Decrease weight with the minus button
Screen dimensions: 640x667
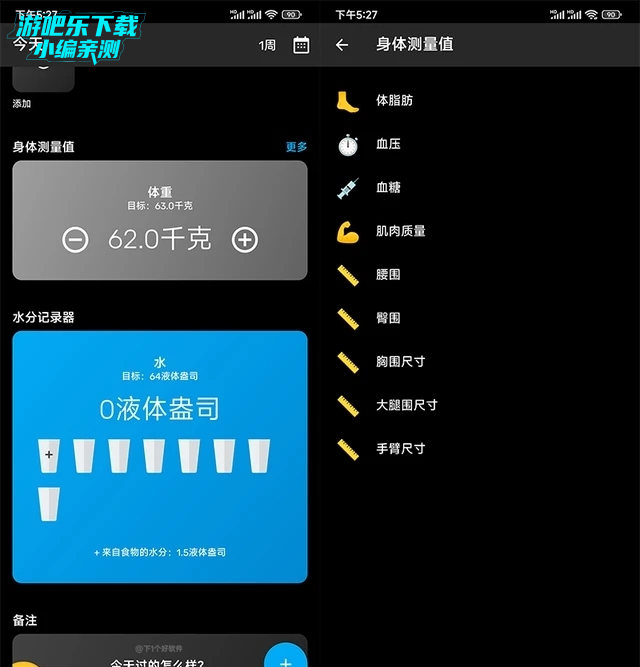[x=75, y=240]
